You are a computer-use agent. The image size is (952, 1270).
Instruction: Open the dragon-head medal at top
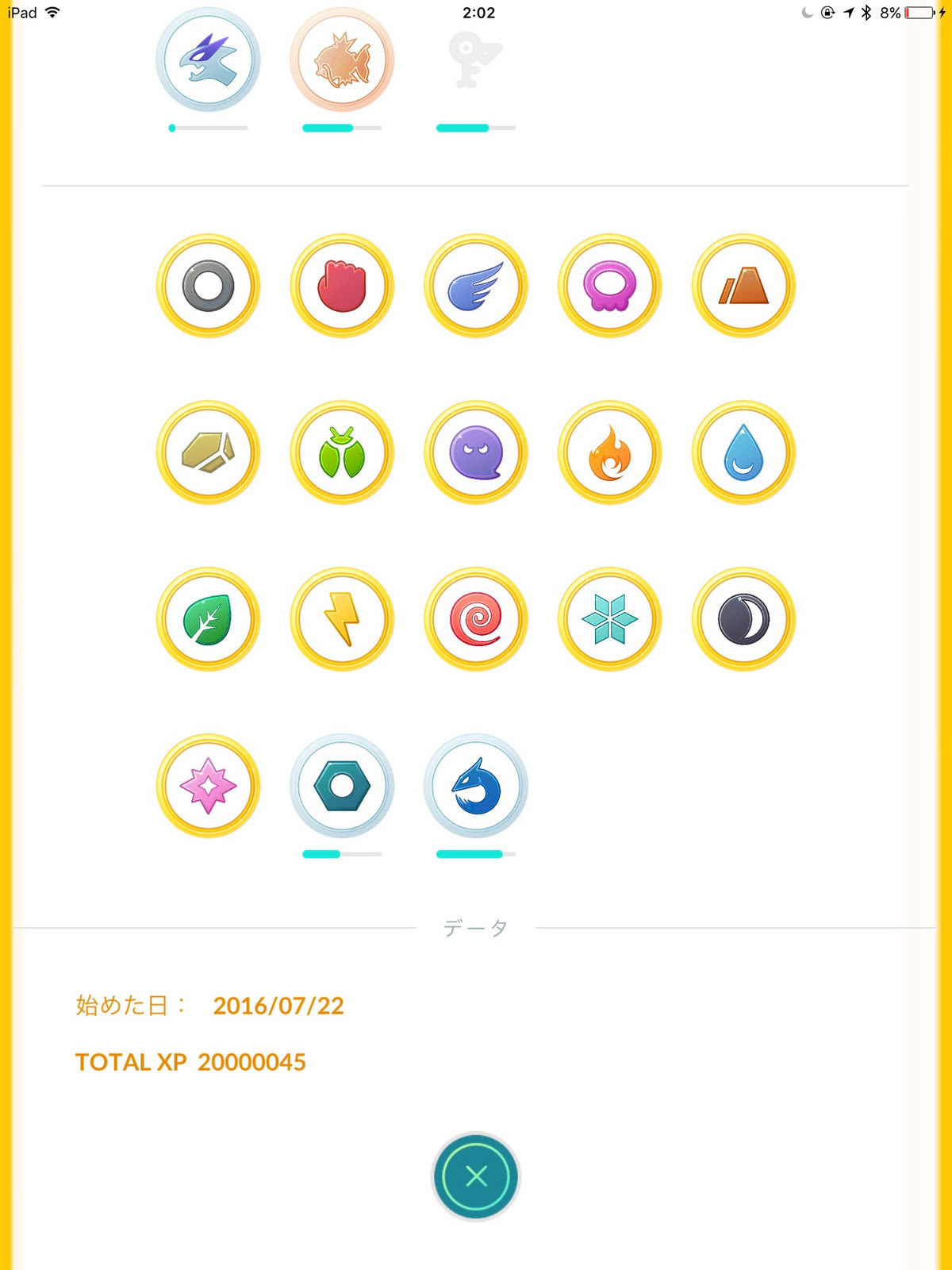208,60
